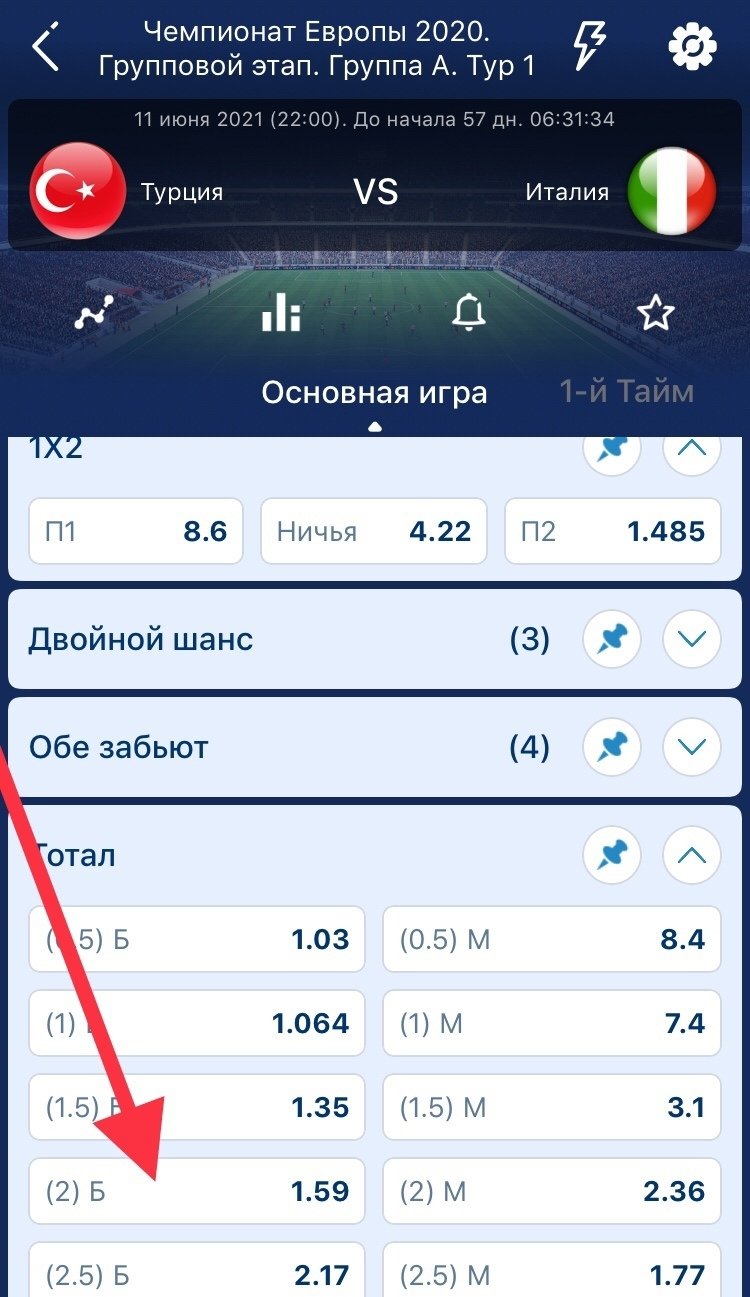Pin the Обе забьют market
This screenshot has width=750, height=1297.
[x=612, y=747]
